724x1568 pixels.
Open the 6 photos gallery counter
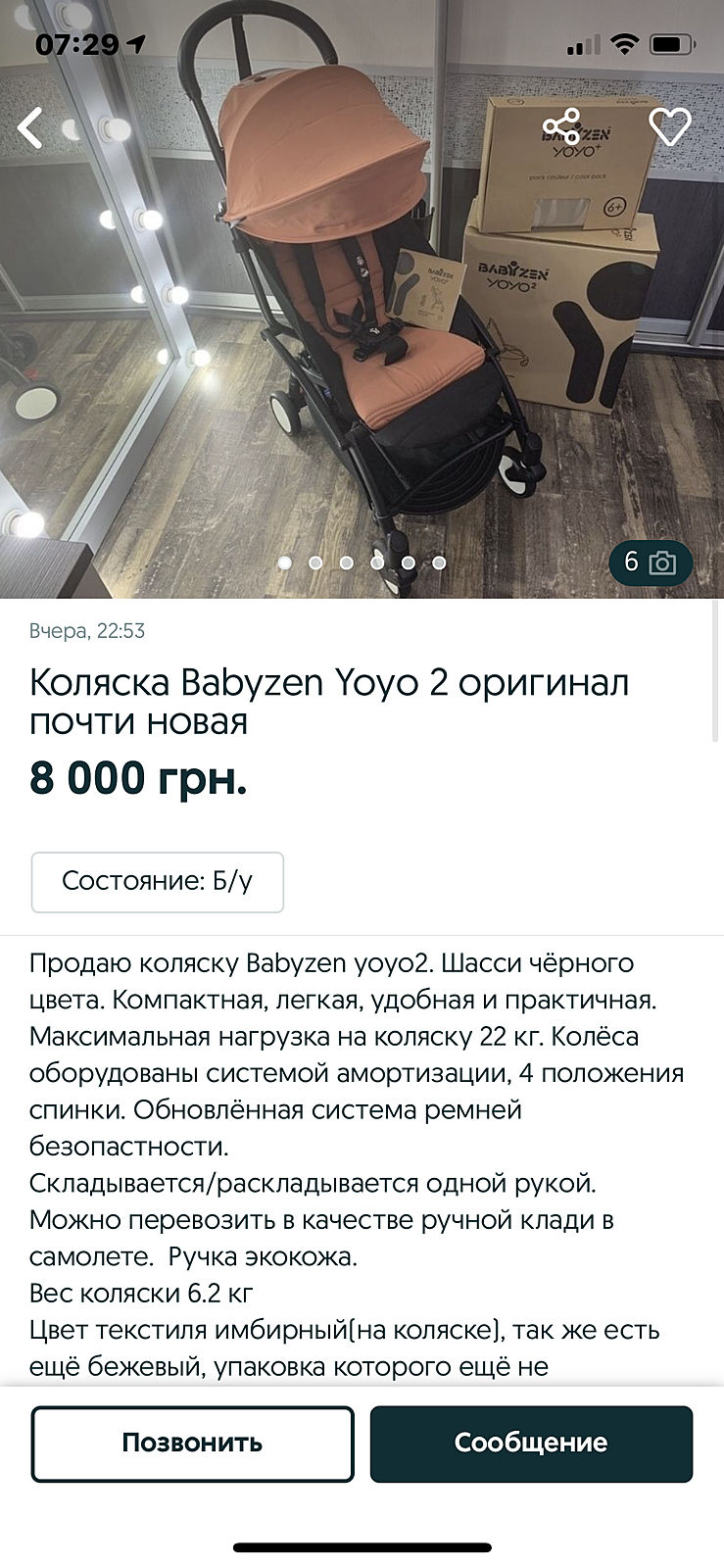click(x=650, y=563)
